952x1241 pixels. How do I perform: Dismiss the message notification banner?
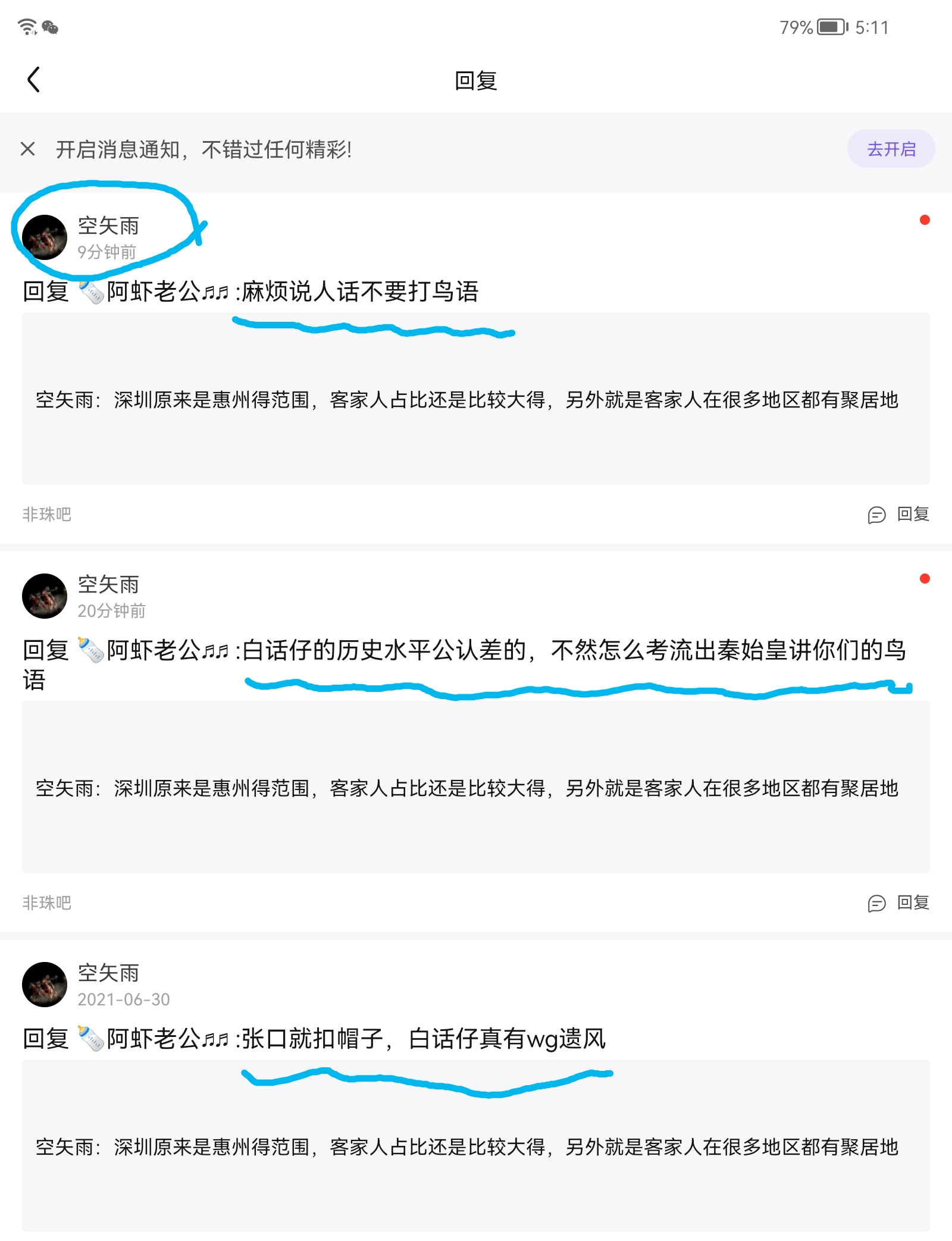28,149
